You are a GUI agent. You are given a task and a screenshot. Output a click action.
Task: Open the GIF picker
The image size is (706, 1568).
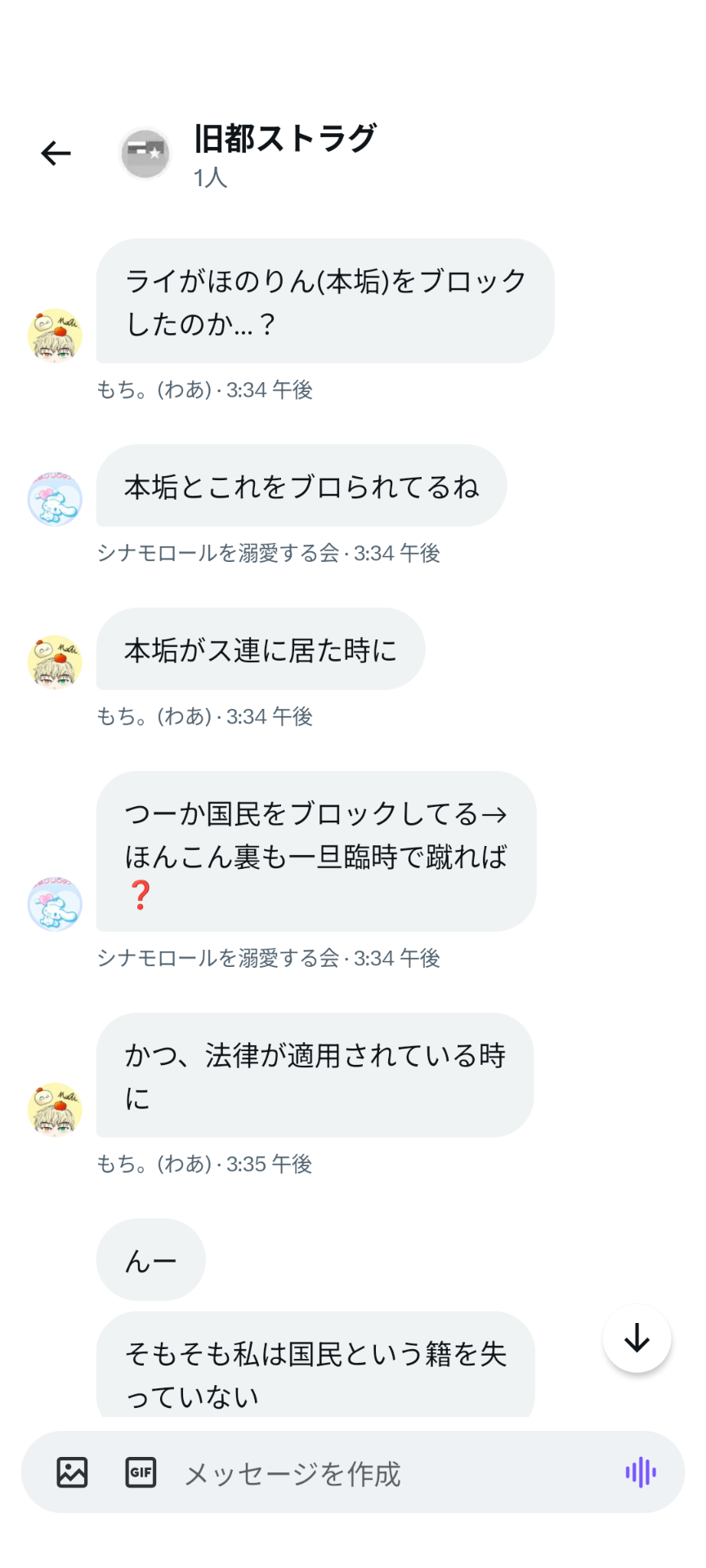141,1472
